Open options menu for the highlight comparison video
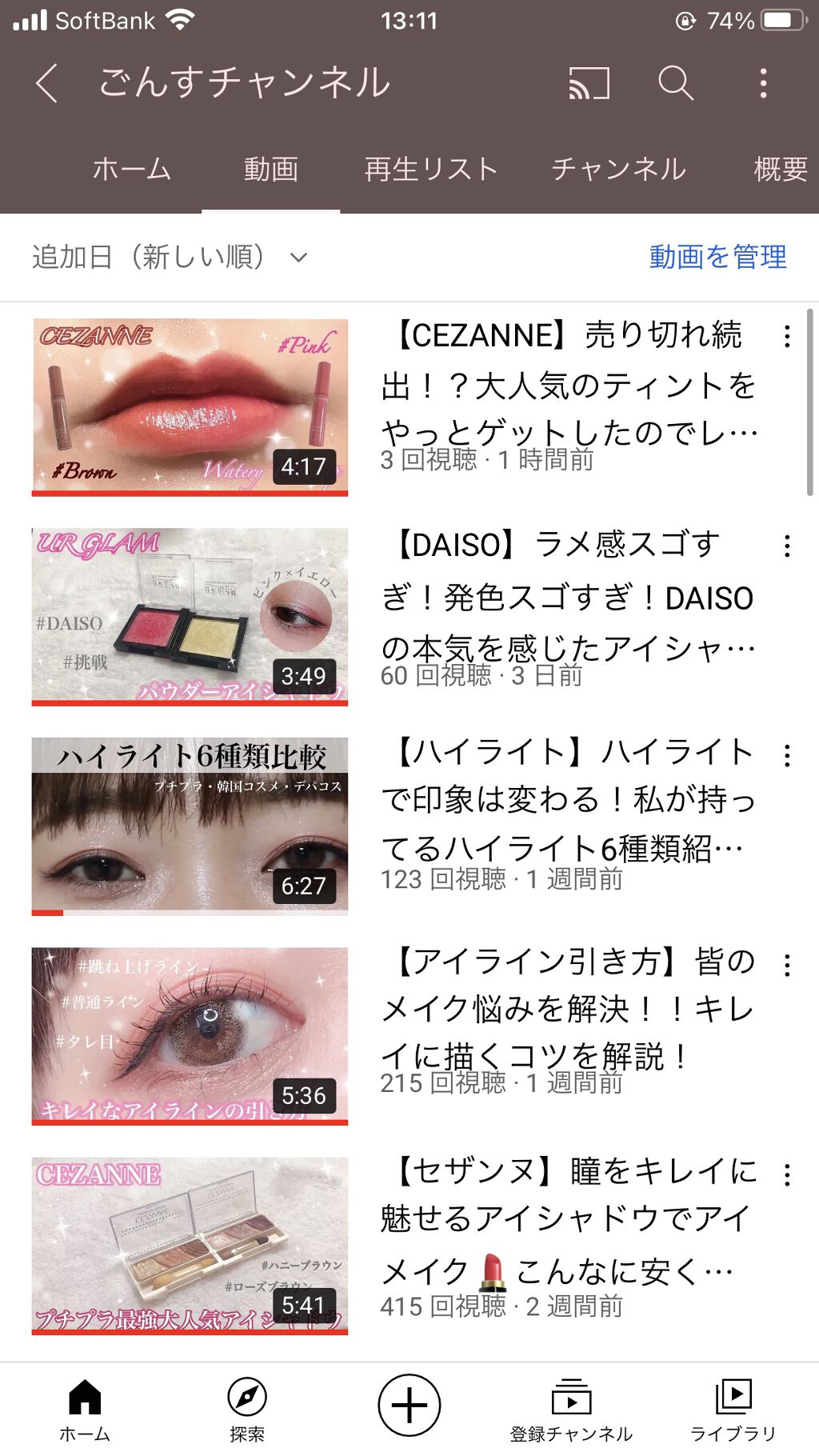The height and width of the screenshot is (1456, 819). [x=788, y=754]
